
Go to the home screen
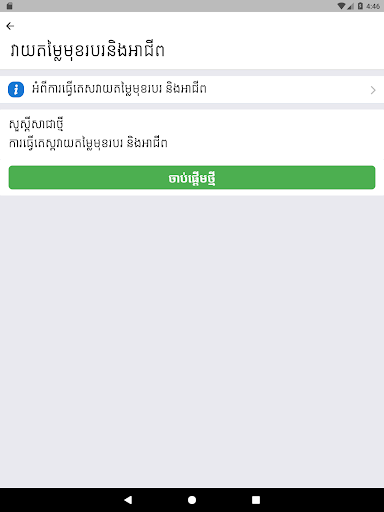pyautogui.click(x=192, y=500)
